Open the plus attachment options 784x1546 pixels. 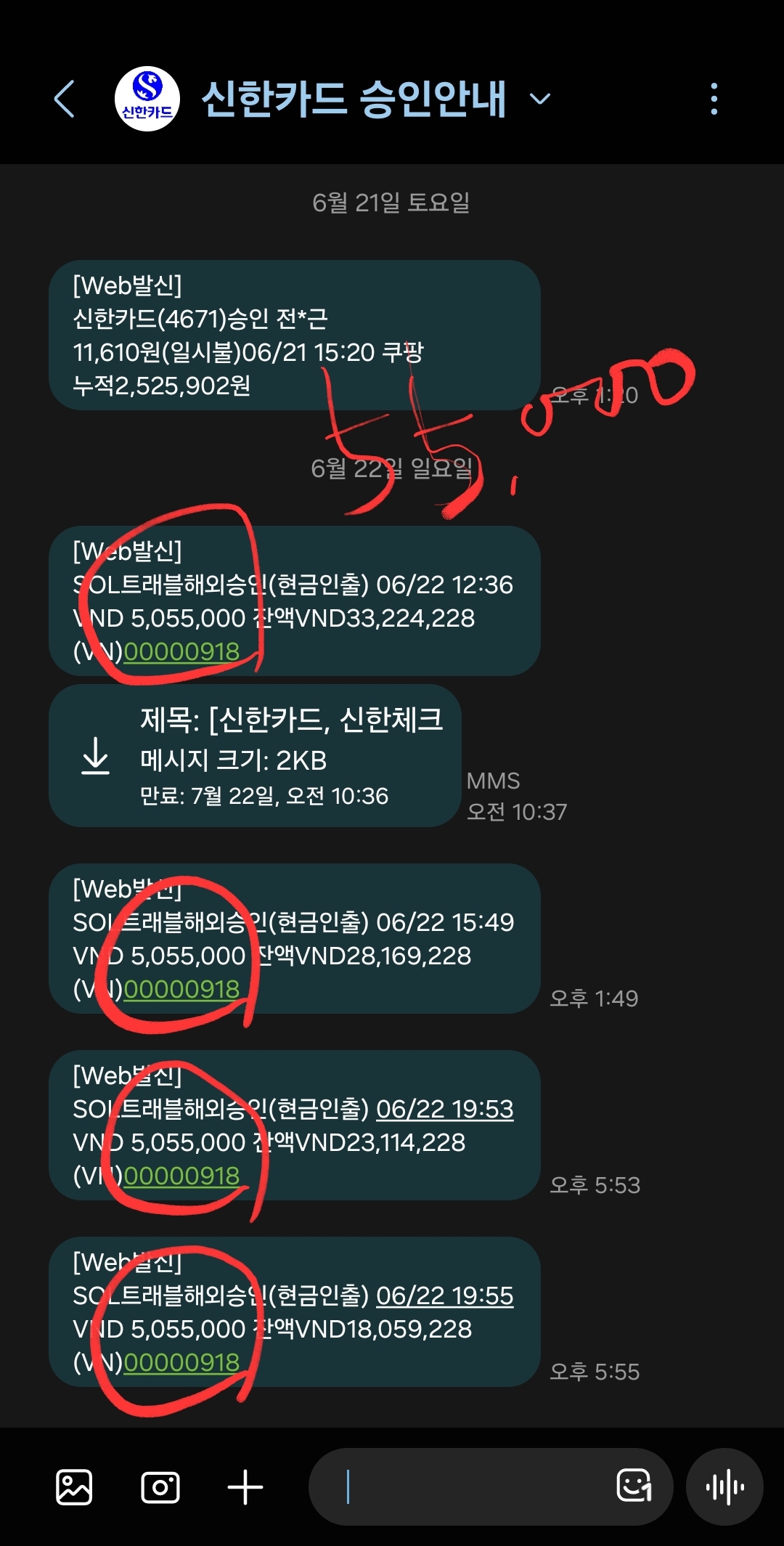[x=245, y=1487]
